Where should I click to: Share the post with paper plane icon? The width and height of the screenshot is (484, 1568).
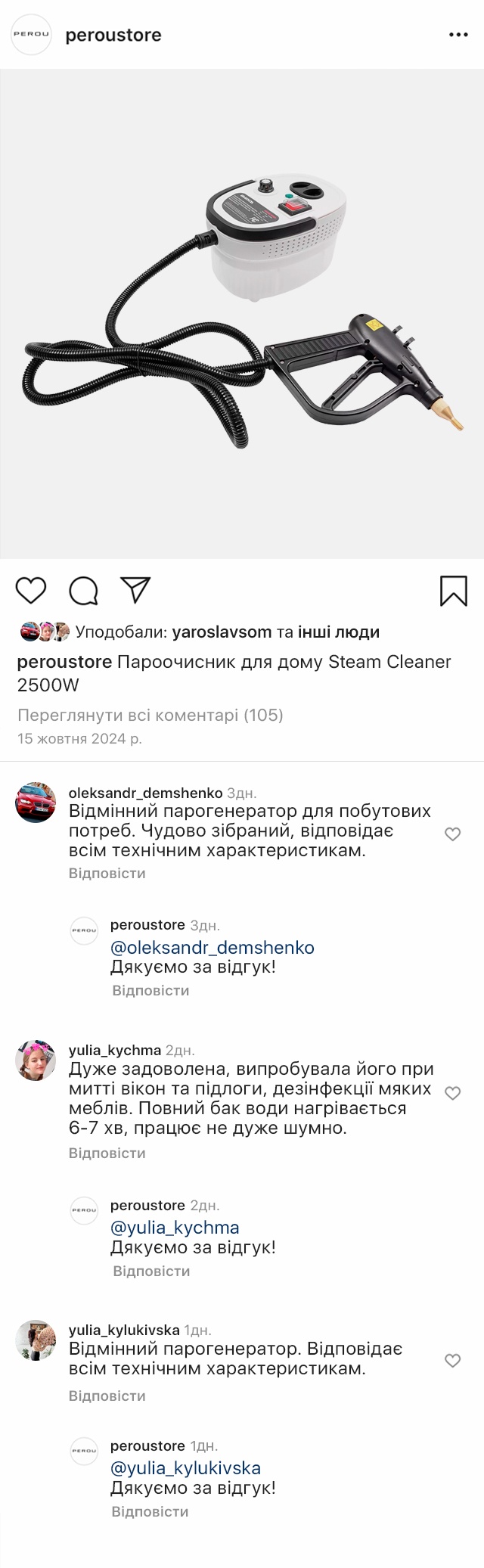point(136,590)
